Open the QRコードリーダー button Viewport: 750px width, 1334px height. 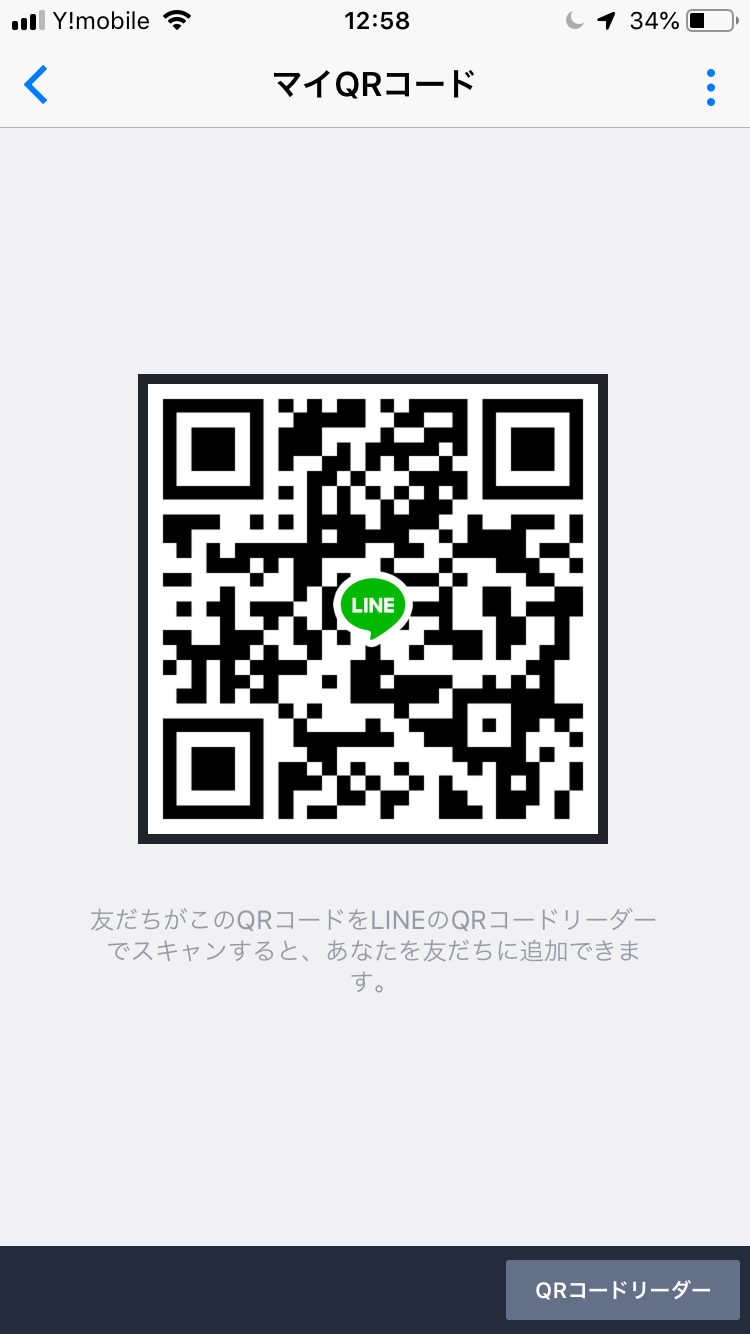pos(622,1290)
